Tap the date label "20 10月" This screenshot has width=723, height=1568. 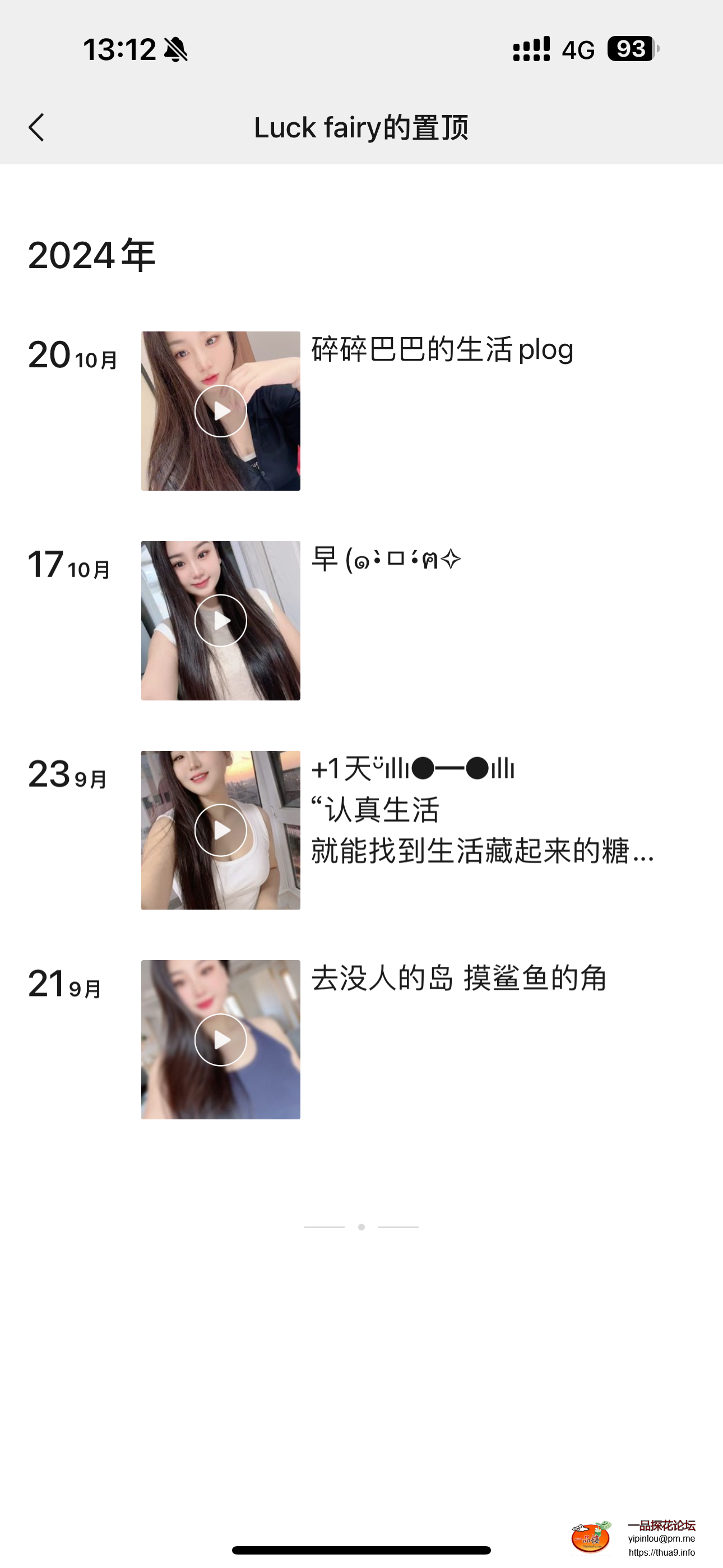pos(72,358)
